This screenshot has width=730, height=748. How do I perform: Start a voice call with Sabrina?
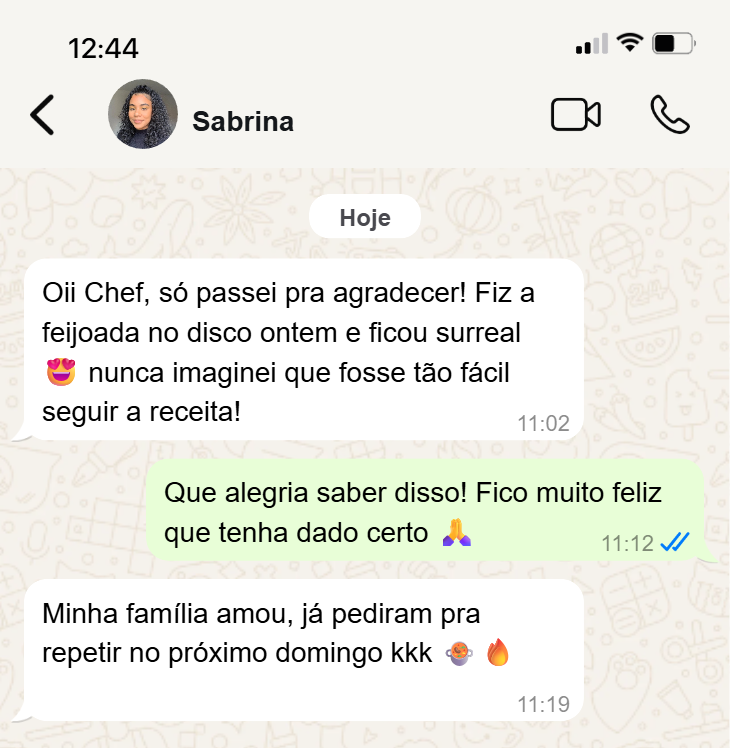[669, 115]
